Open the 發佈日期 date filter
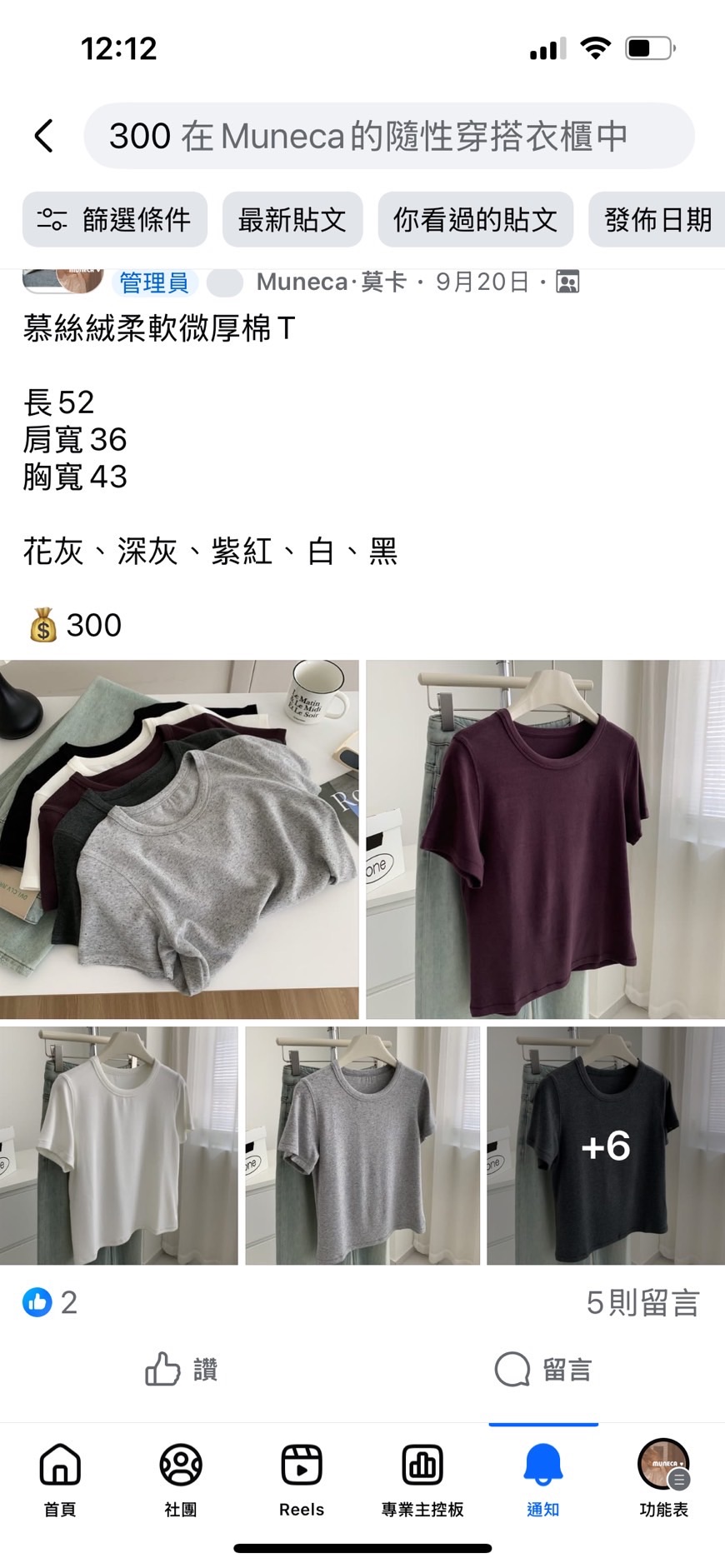The height and width of the screenshot is (1568, 725). point(657,219)
